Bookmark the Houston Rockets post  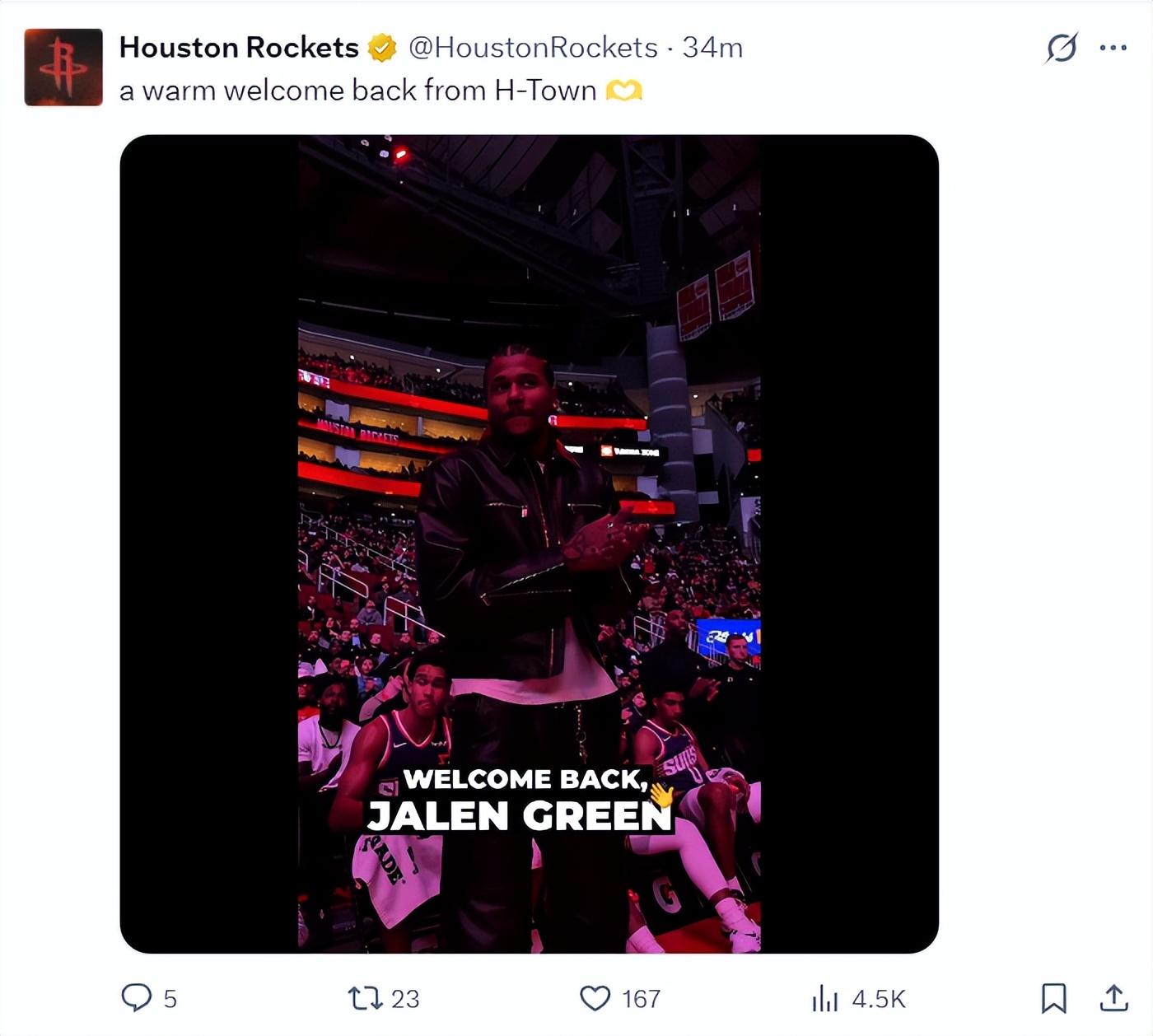click(1053, 998)
